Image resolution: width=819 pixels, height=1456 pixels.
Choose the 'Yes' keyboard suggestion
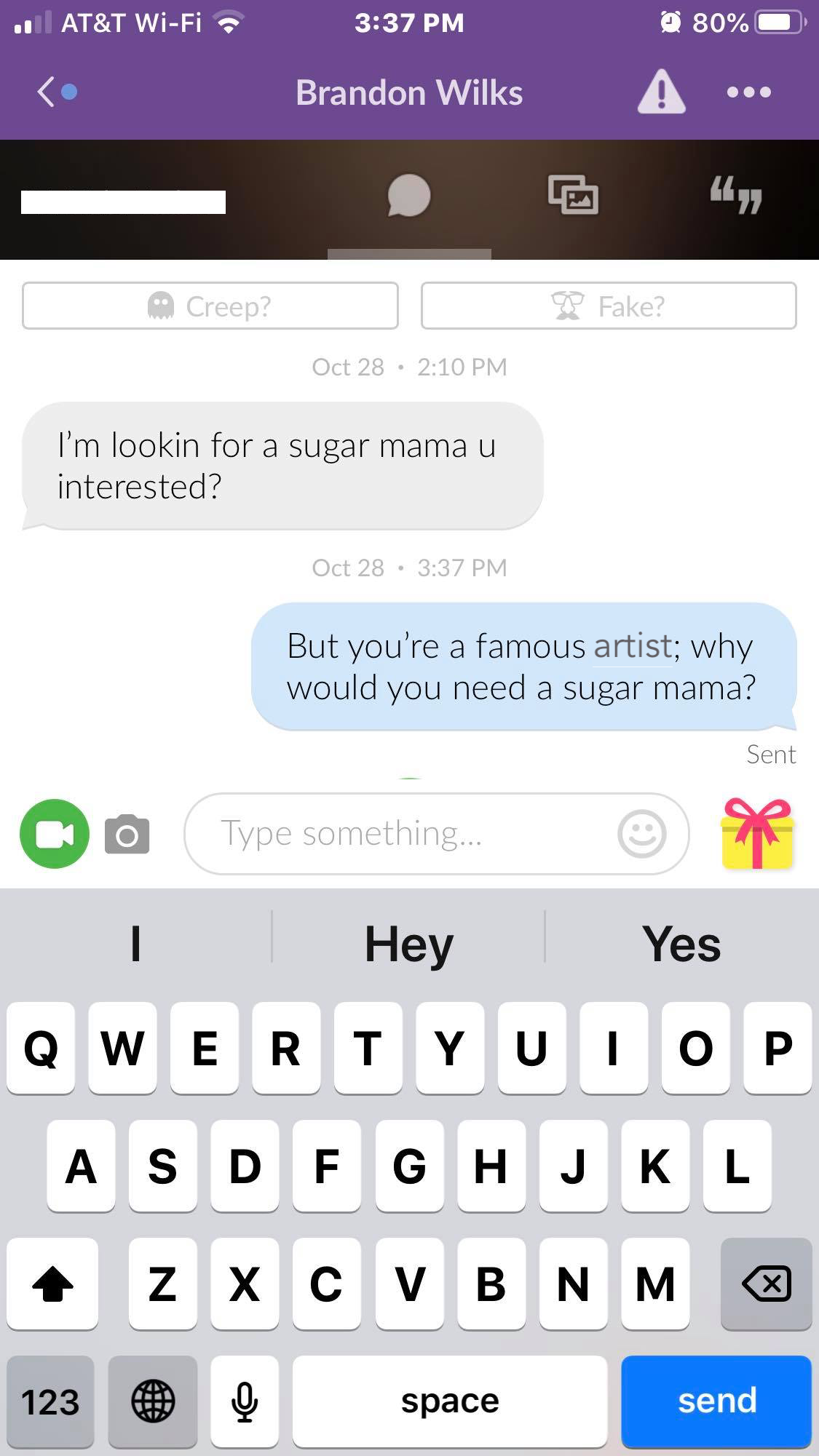681,944
